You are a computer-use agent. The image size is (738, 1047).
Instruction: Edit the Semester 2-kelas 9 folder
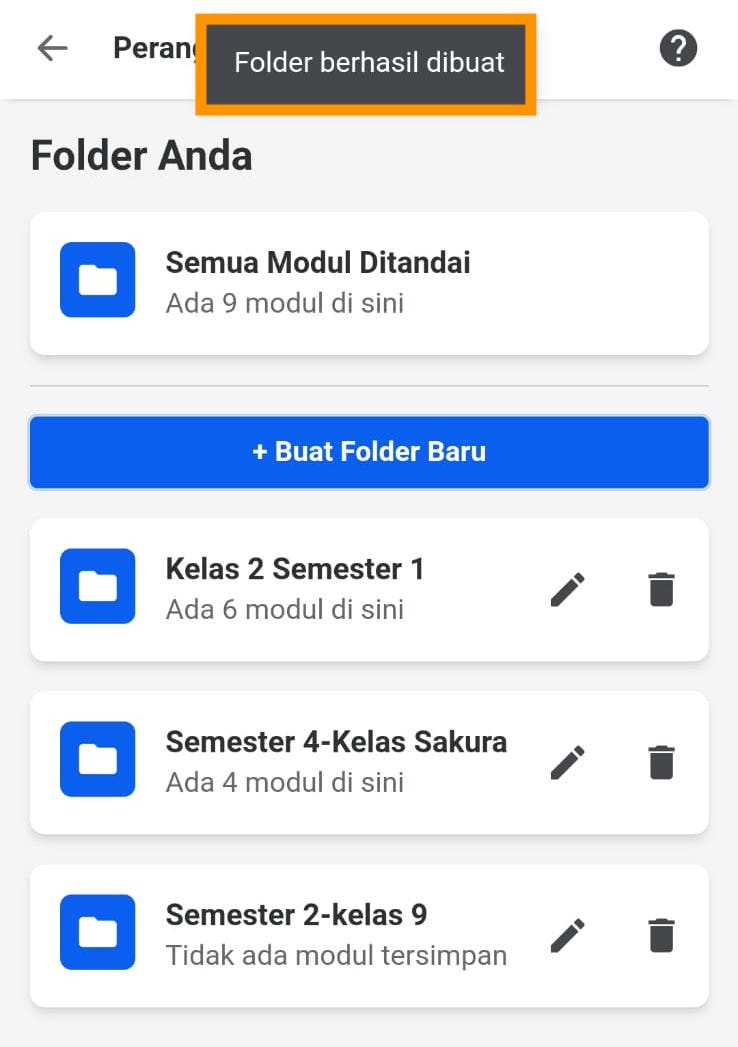point(567,935)
